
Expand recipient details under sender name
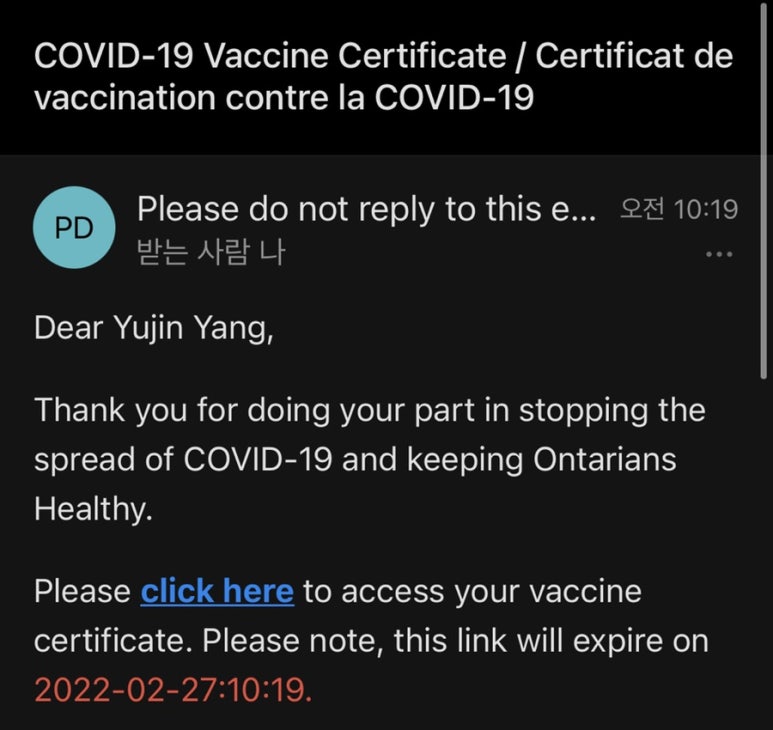210,253
